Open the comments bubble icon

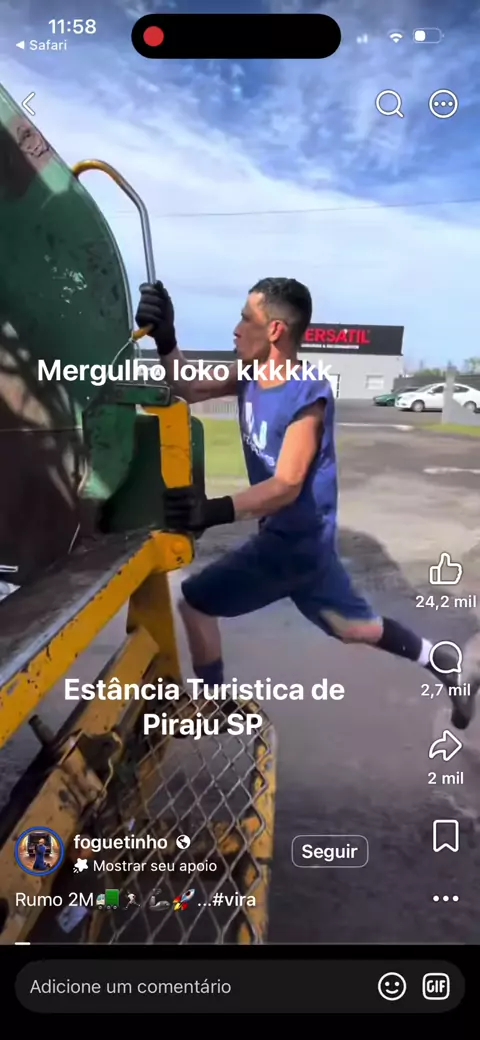coord(446,657)
